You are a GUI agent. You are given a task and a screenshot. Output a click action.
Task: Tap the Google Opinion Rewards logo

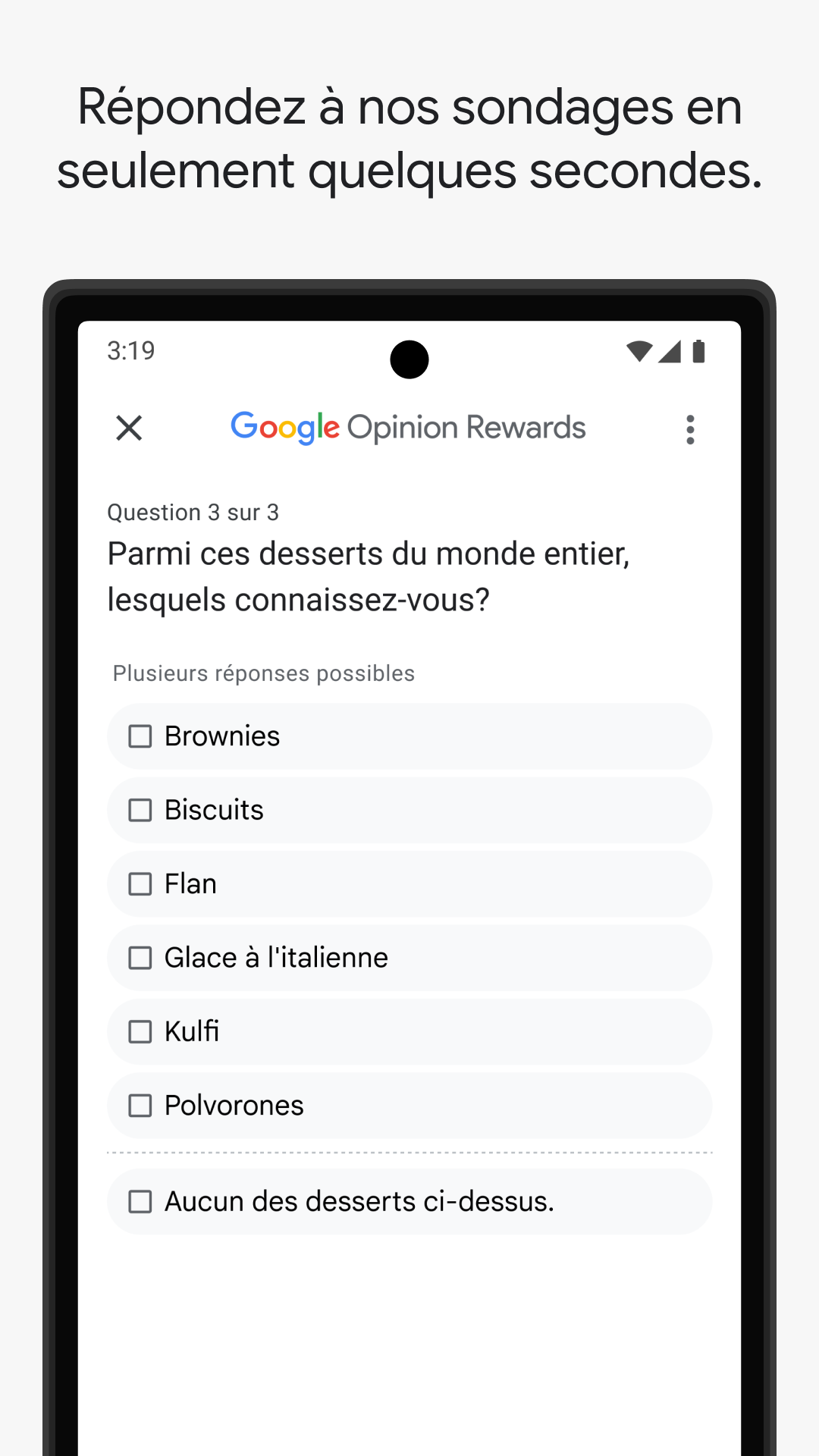[x=407, y=427]
